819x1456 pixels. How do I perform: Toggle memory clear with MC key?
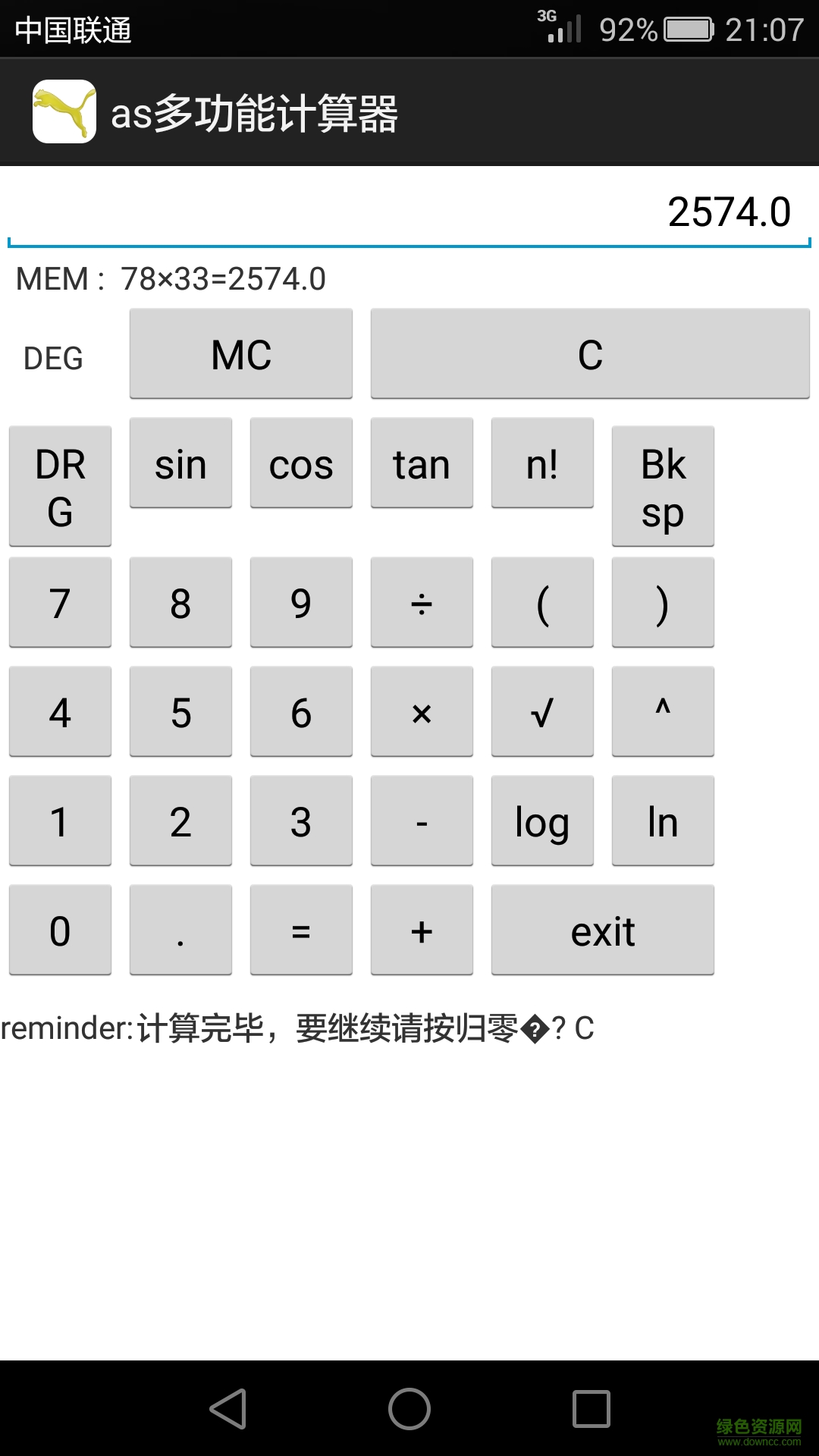[x=240, y=353]
